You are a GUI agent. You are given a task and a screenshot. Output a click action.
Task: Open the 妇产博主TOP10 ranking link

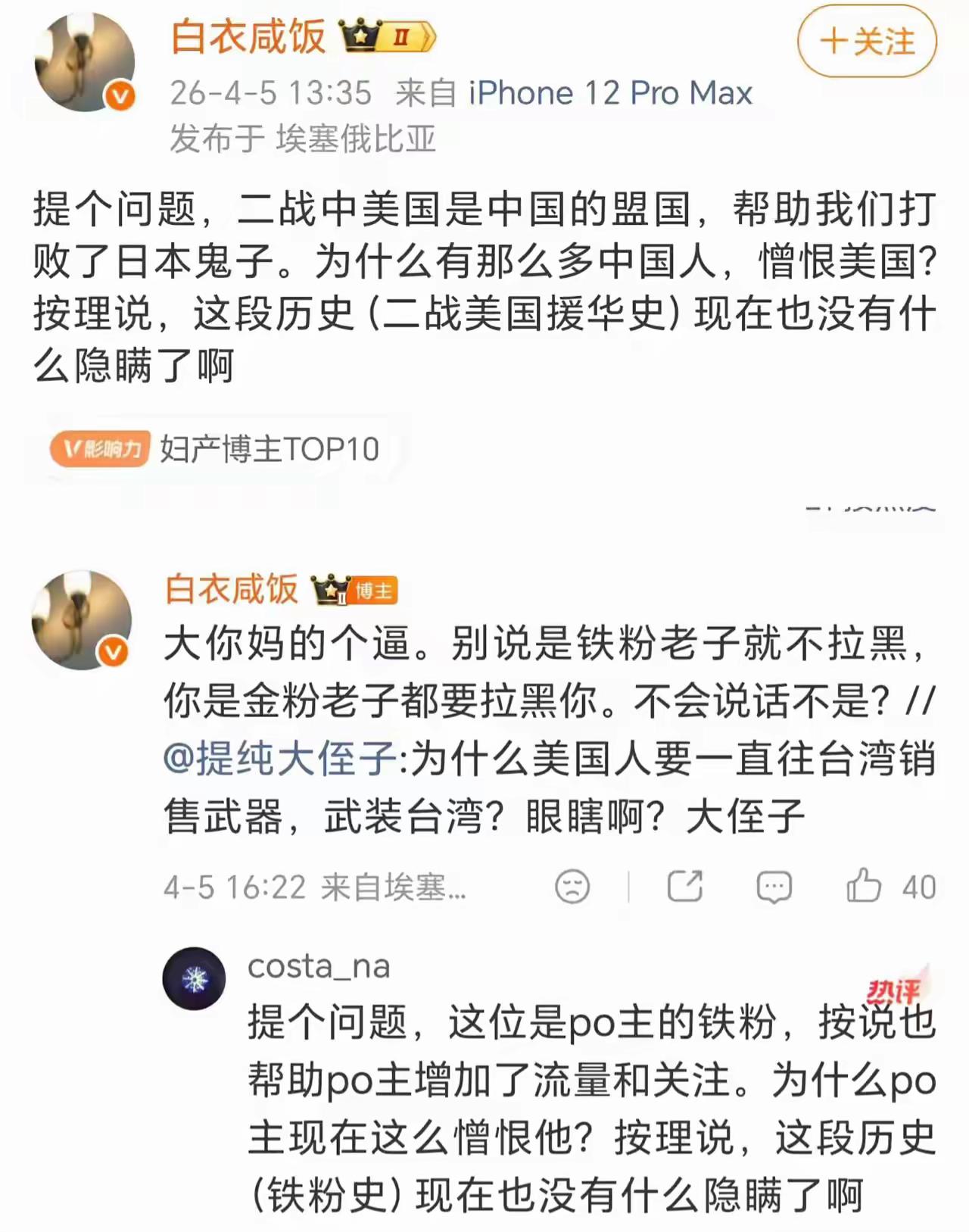(269, 448)
